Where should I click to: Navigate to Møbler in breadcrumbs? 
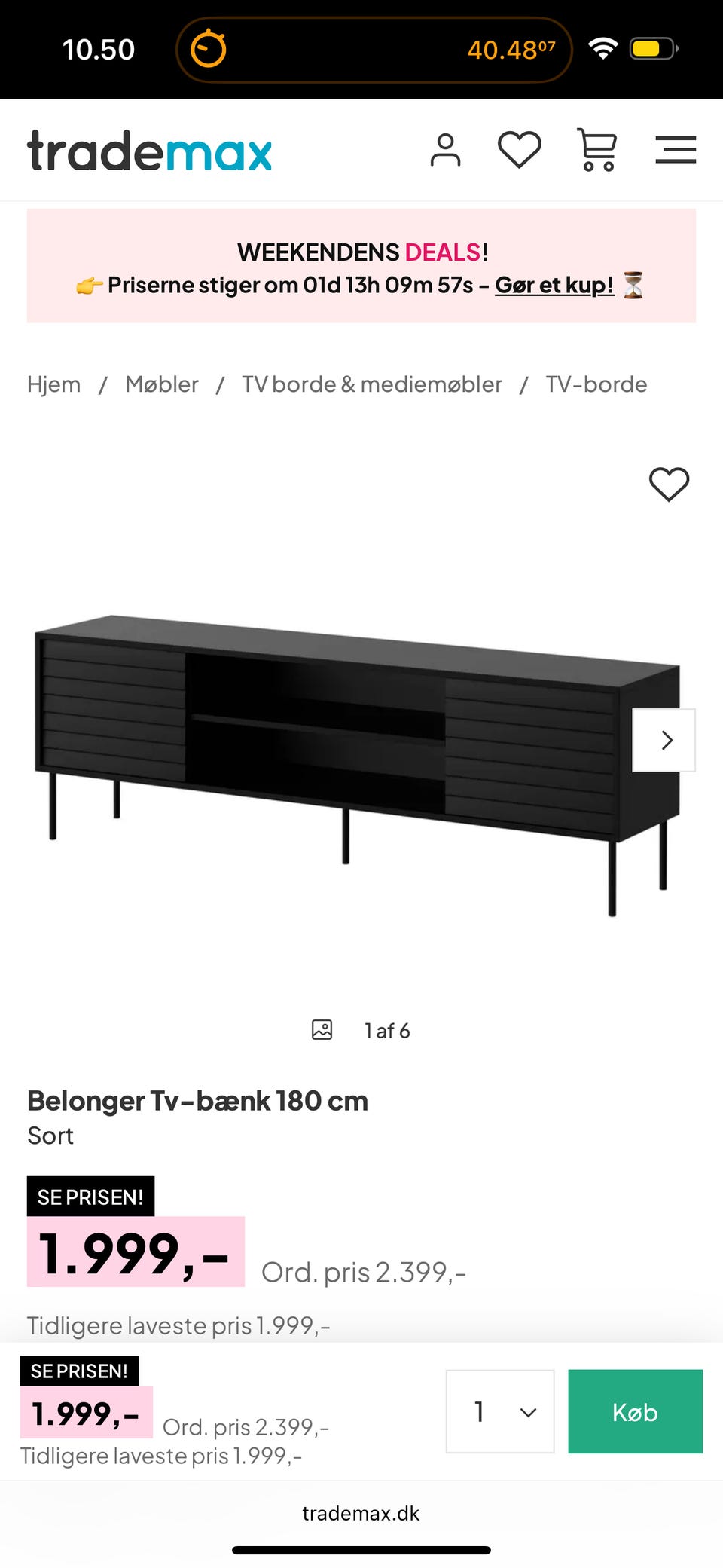coord(162,384)
